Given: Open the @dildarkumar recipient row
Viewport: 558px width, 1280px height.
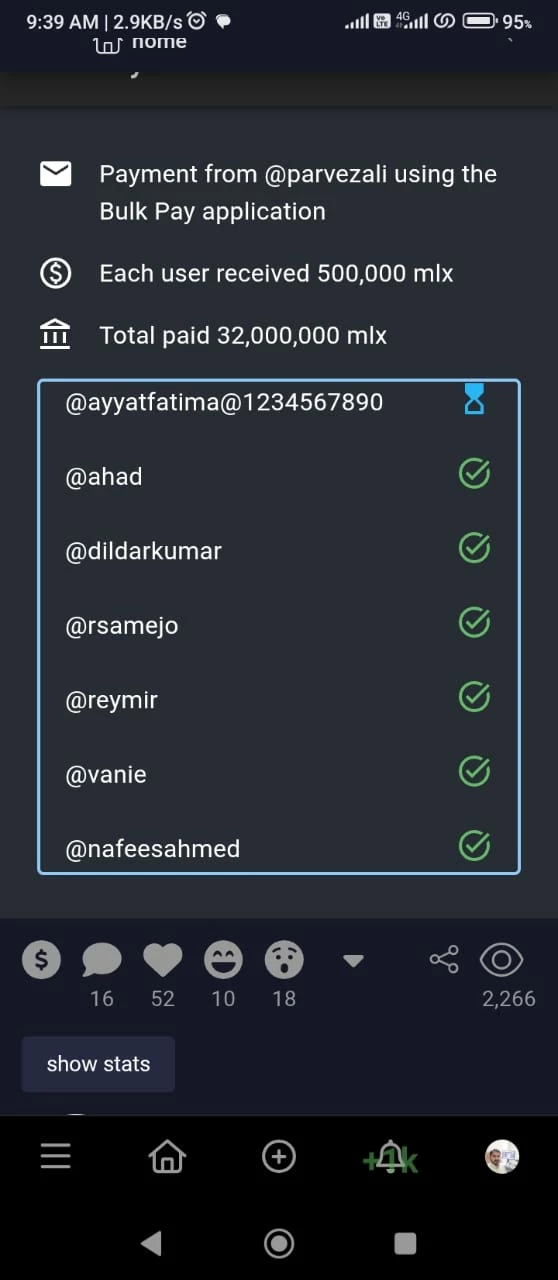Looking at the screenshot, I should coord(279,551).
